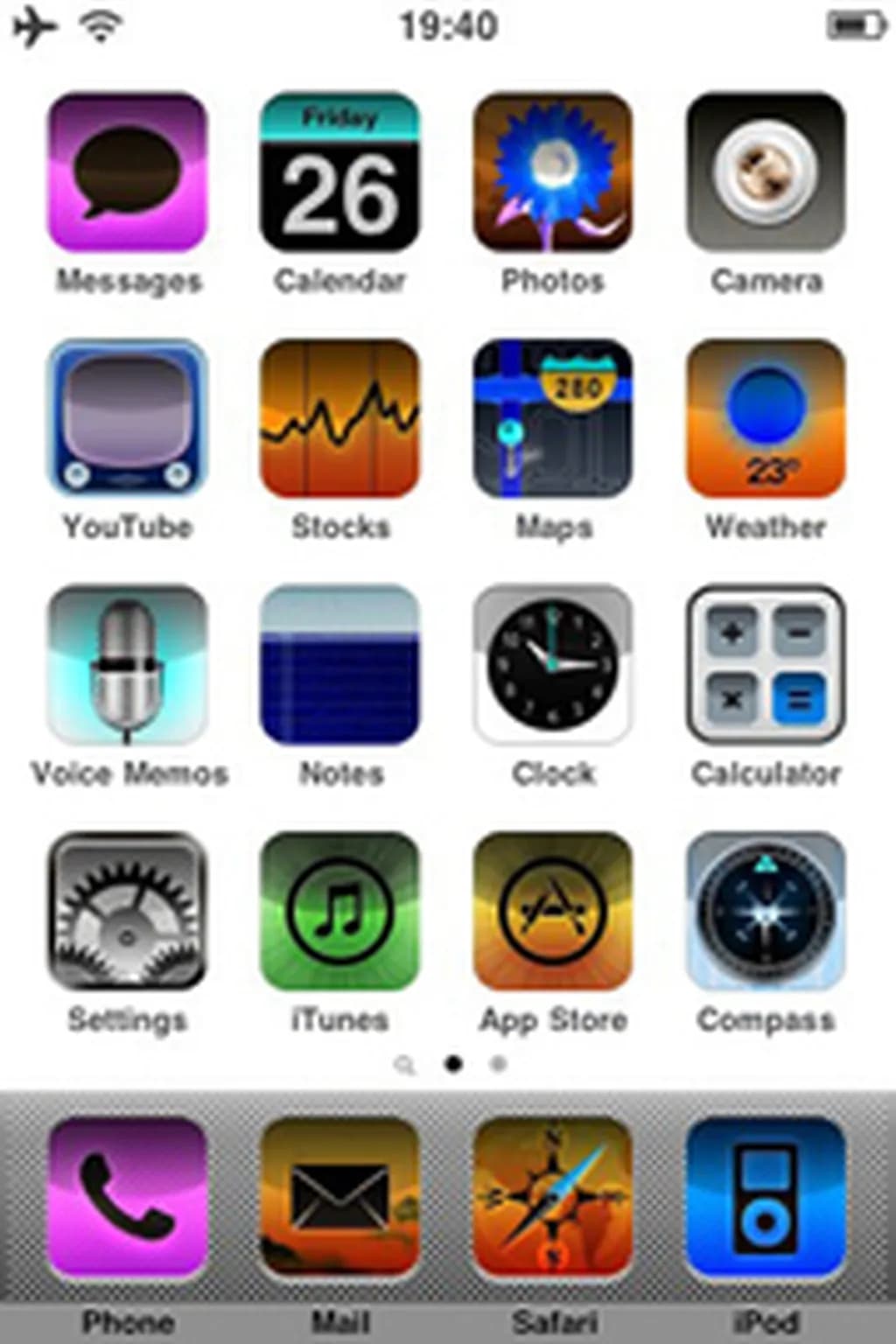Launch the Calculator
Screen dimensions: 896x1344
tap(766, 665)
